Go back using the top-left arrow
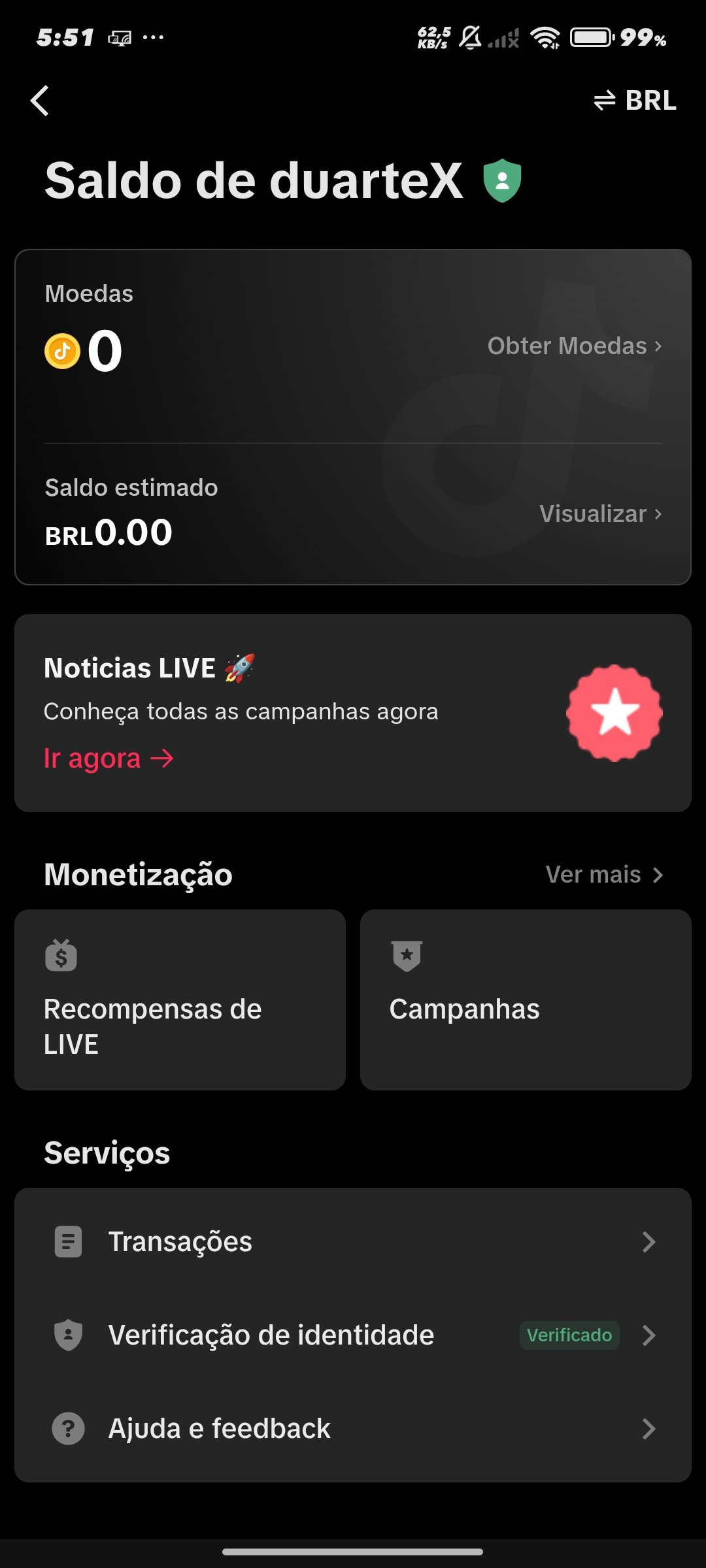 40,101
